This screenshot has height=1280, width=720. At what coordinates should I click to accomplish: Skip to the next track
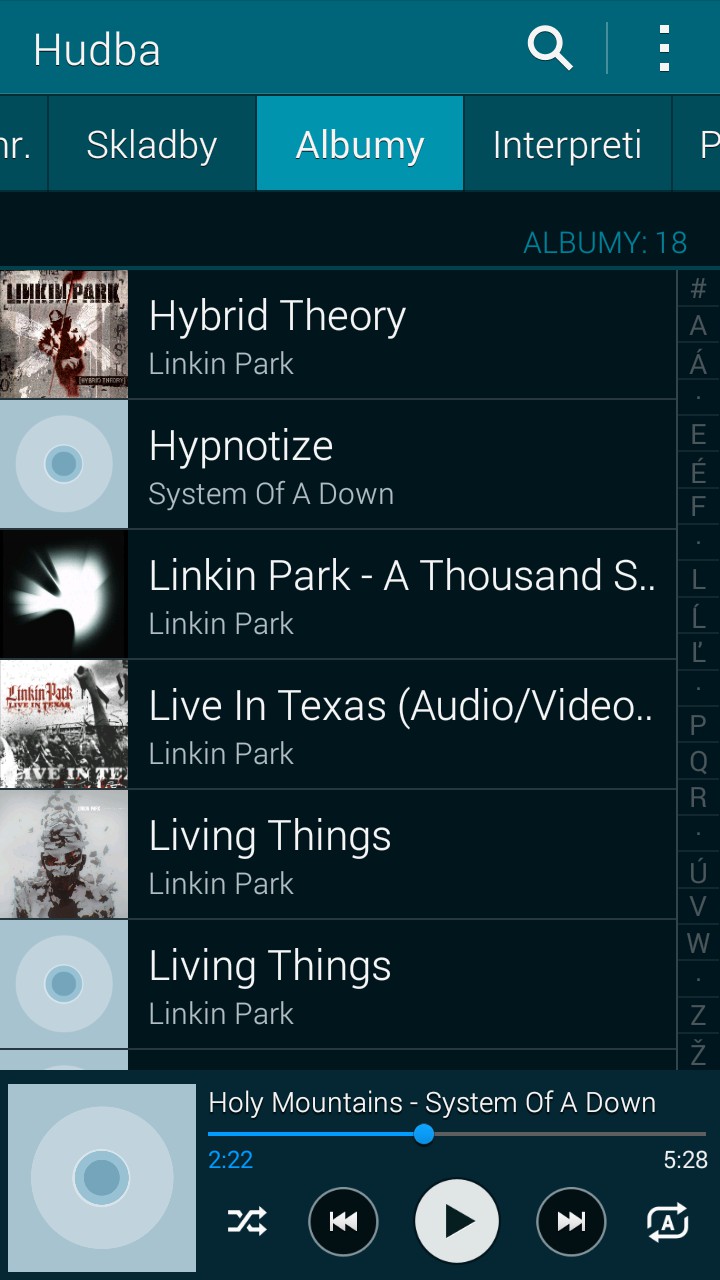click(571, 1221)
